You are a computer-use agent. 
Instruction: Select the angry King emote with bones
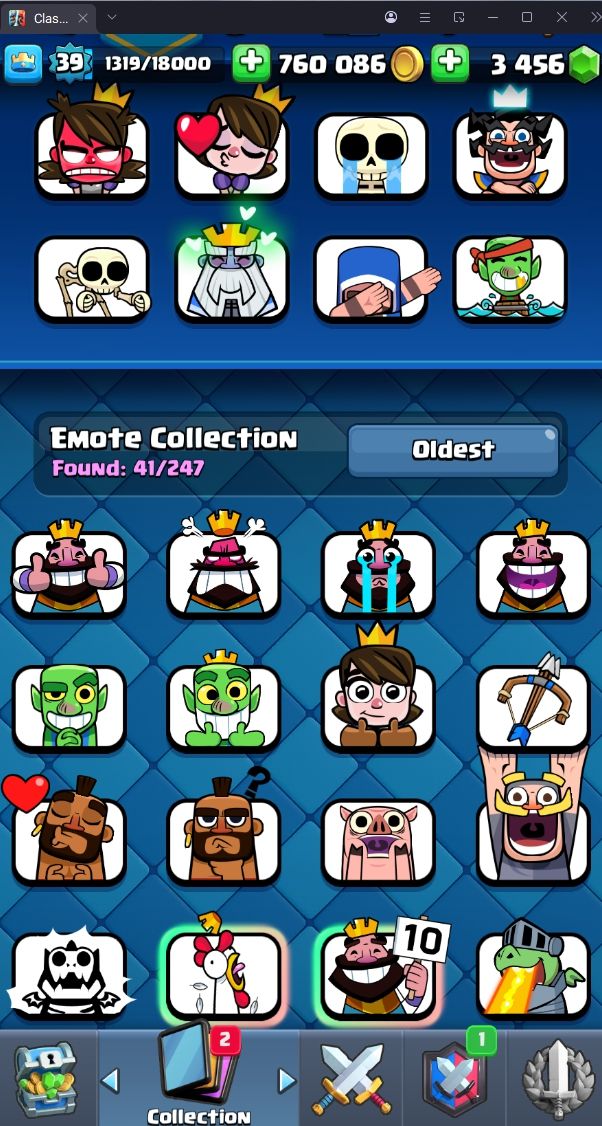point(224,573)
